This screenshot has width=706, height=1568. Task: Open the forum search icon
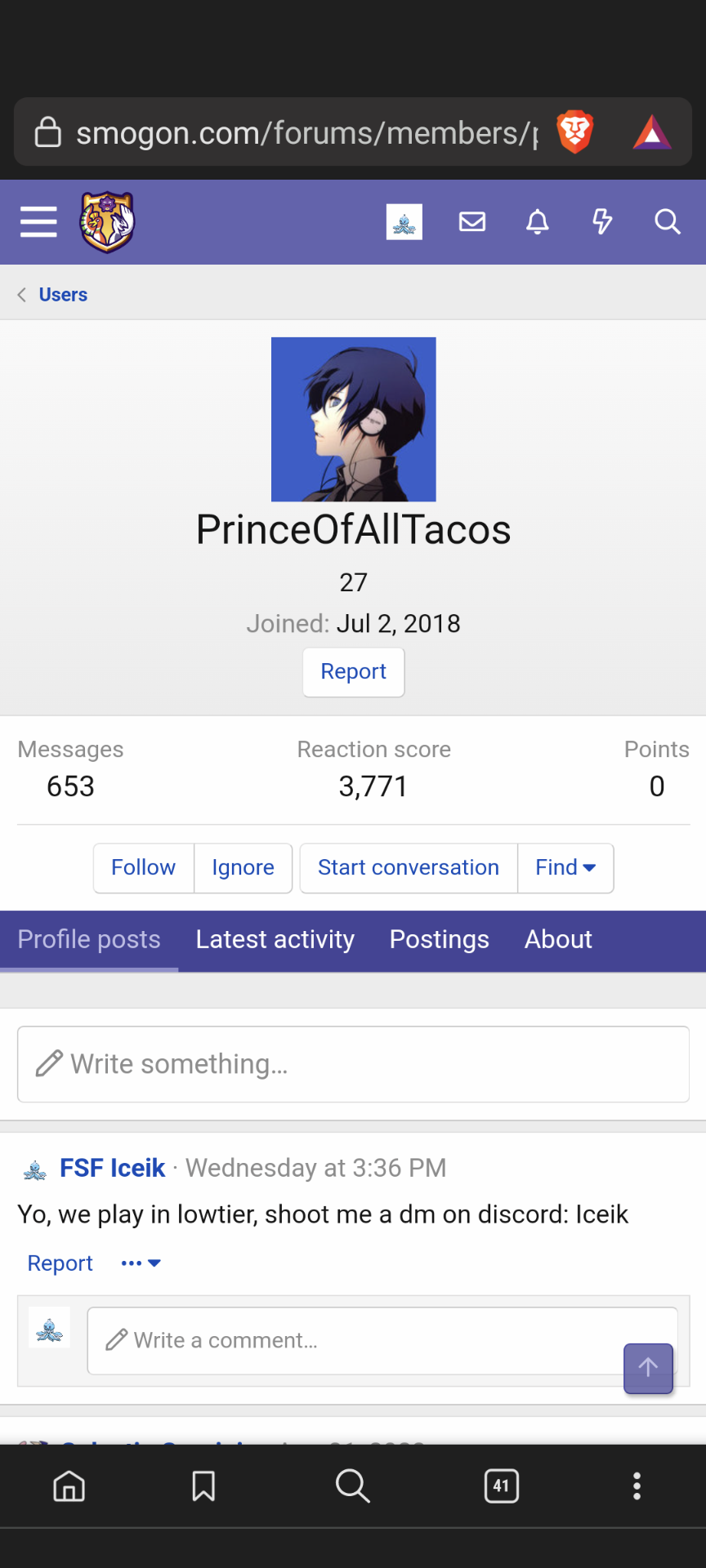tap(668, 221)
